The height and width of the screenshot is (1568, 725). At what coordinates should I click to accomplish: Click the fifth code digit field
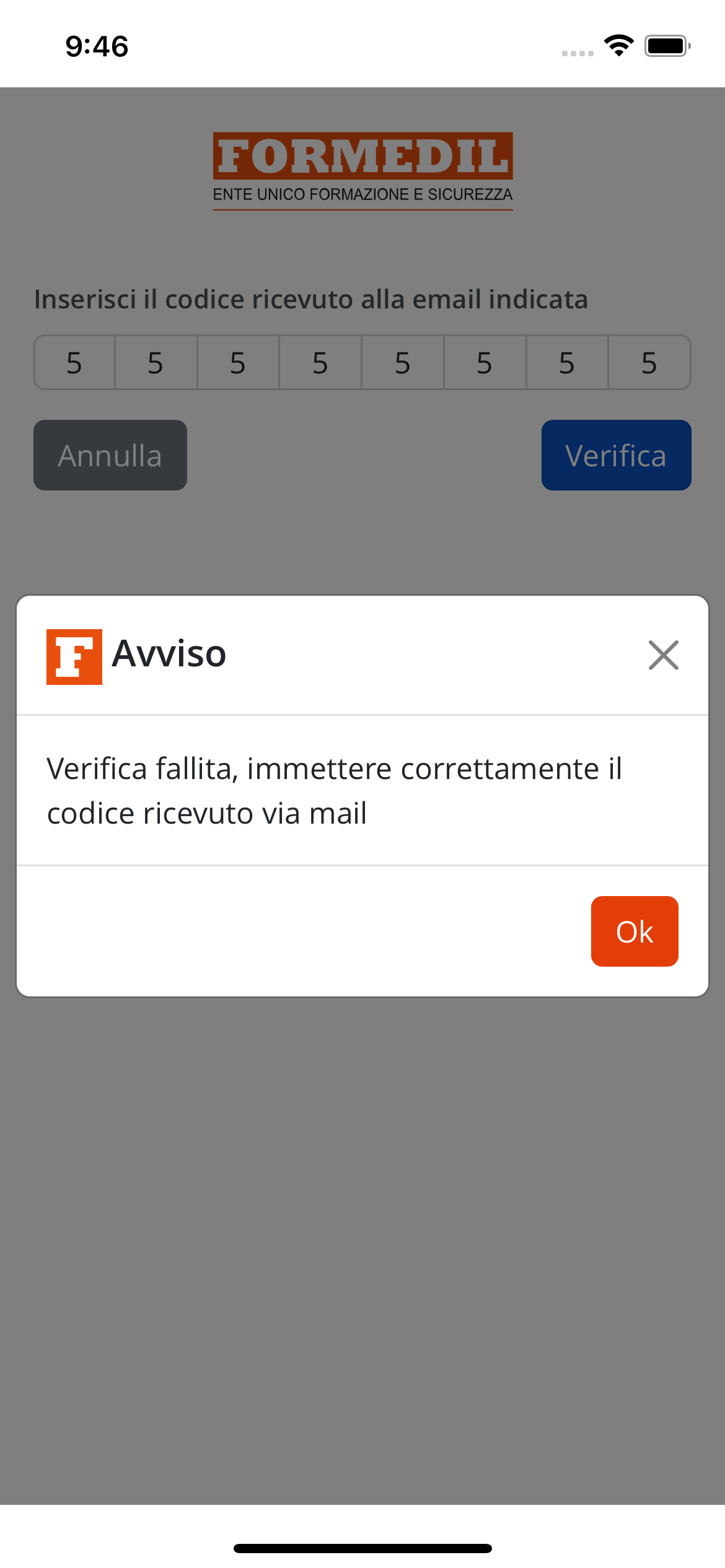[402, 363]
